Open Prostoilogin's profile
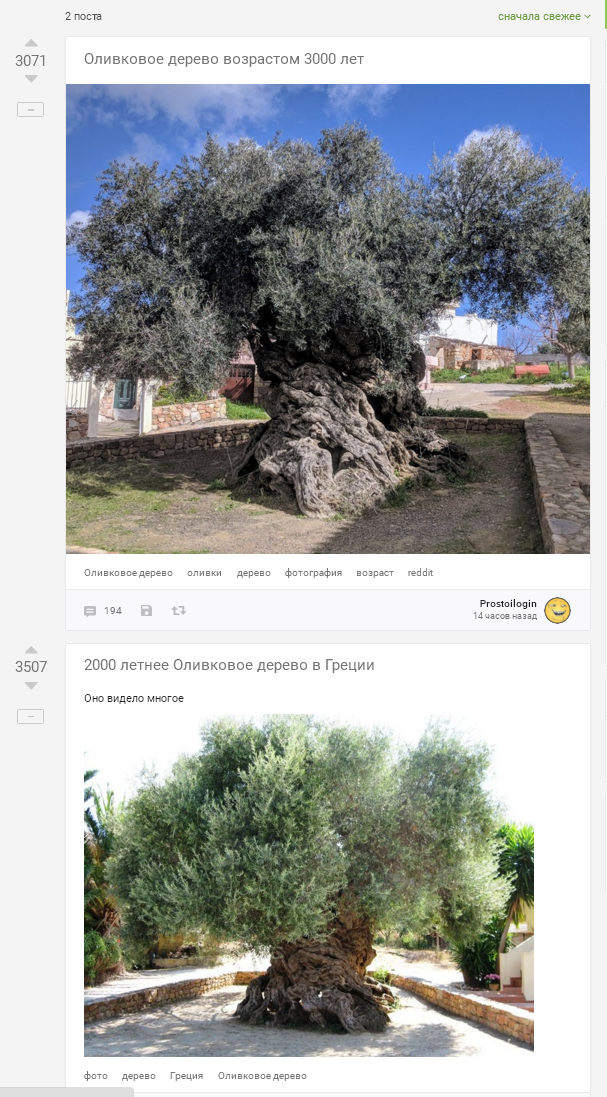Image resolution: width=607 pixels, height=1097 pixels. (x=507, y=604)
